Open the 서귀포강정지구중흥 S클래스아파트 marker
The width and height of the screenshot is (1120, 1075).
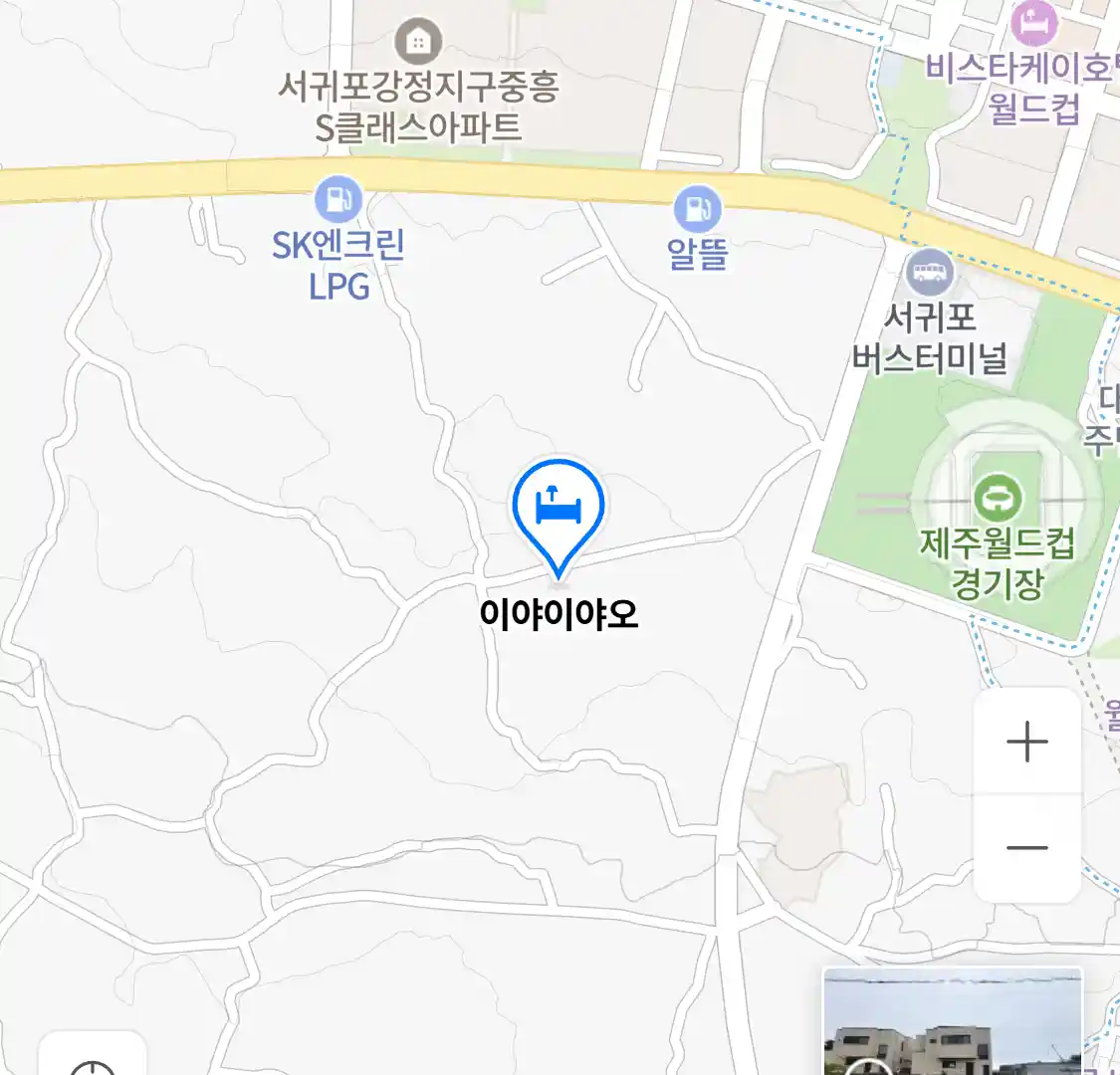(x=418, y=42)
